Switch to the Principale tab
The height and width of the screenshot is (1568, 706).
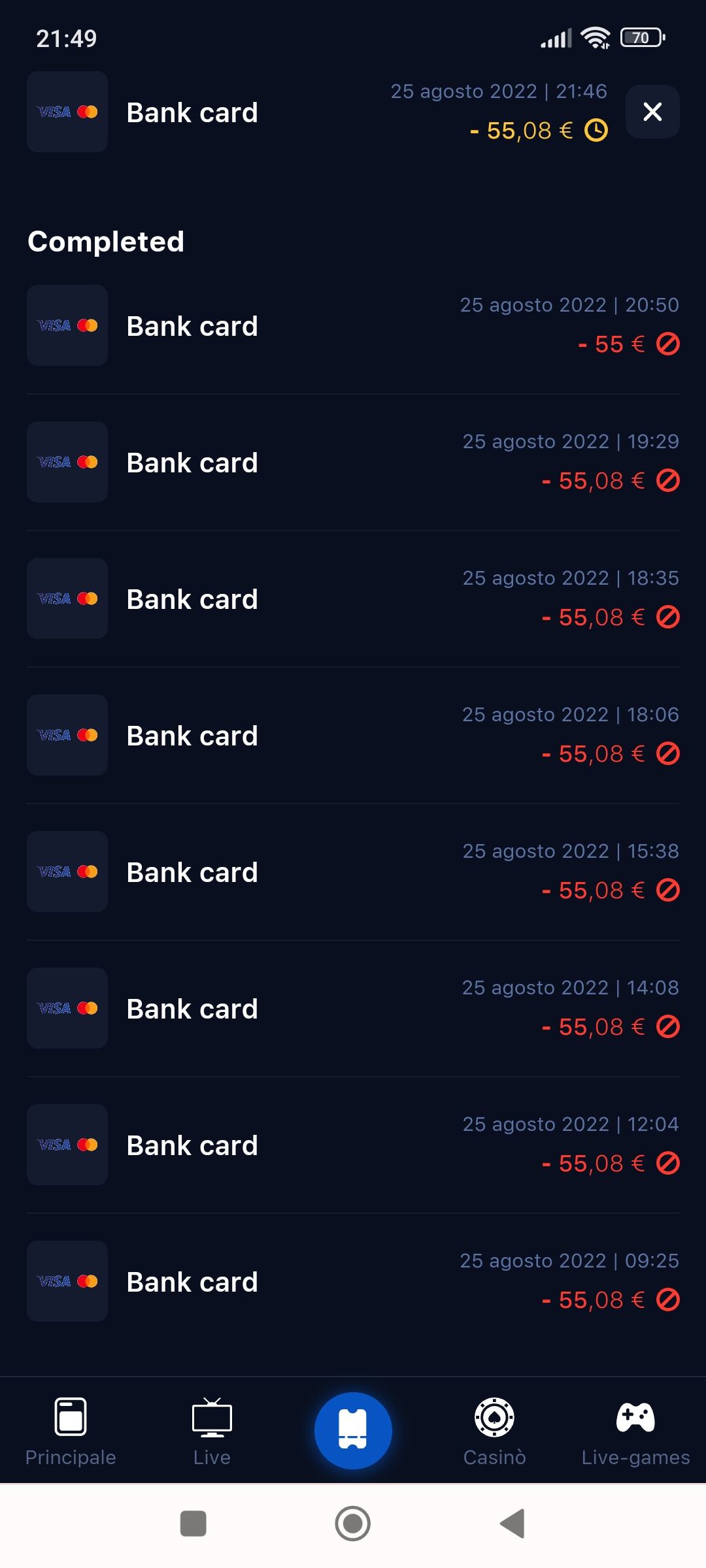click(x=71, y=1431)
